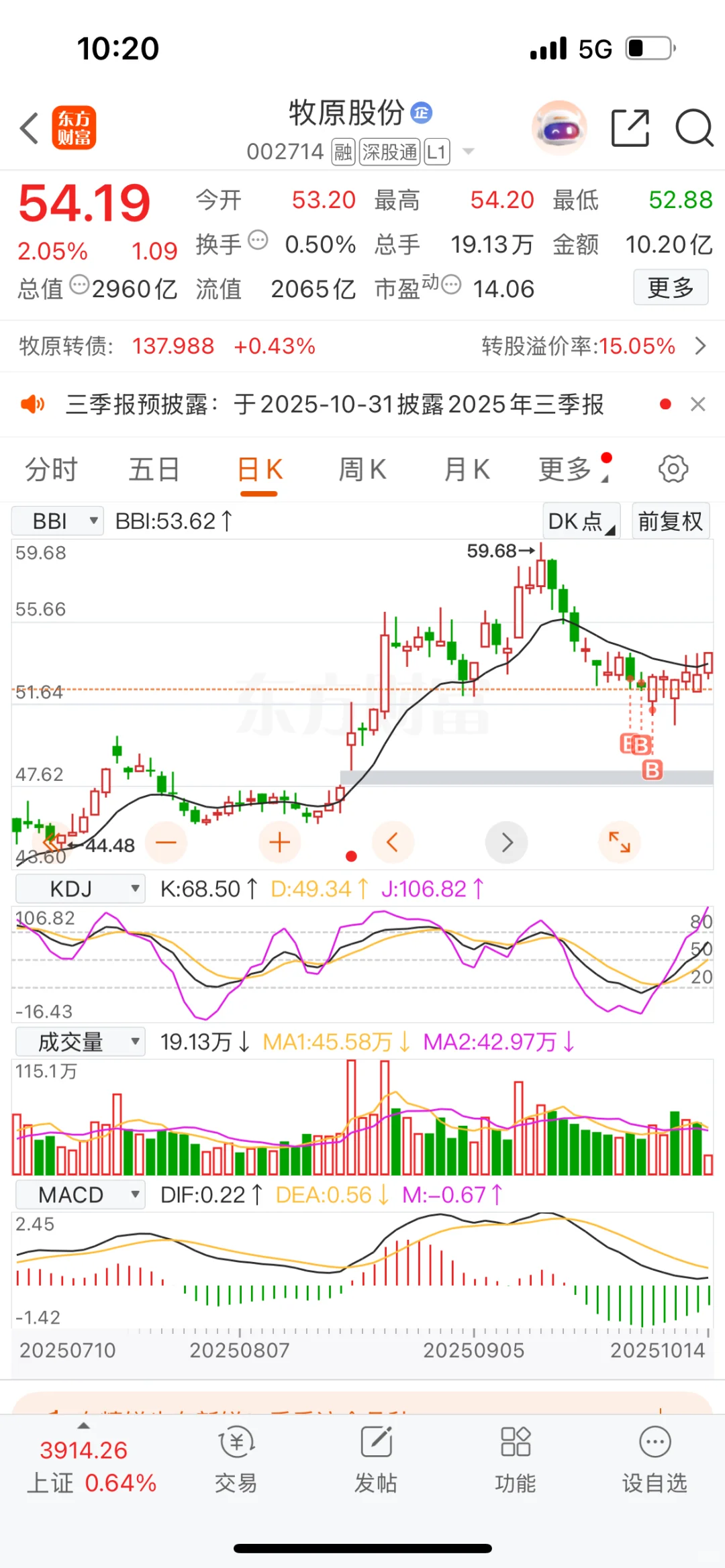Dismiss the 三季报预披露 announcement
The width and height of the screenshot is (725, 1568).
[x=697, y=404]
